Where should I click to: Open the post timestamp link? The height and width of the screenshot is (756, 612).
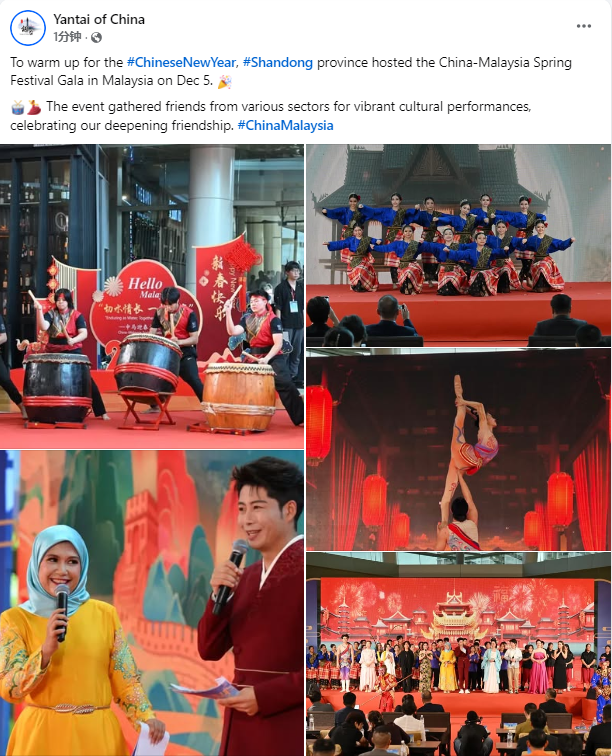tap(67, 37)
